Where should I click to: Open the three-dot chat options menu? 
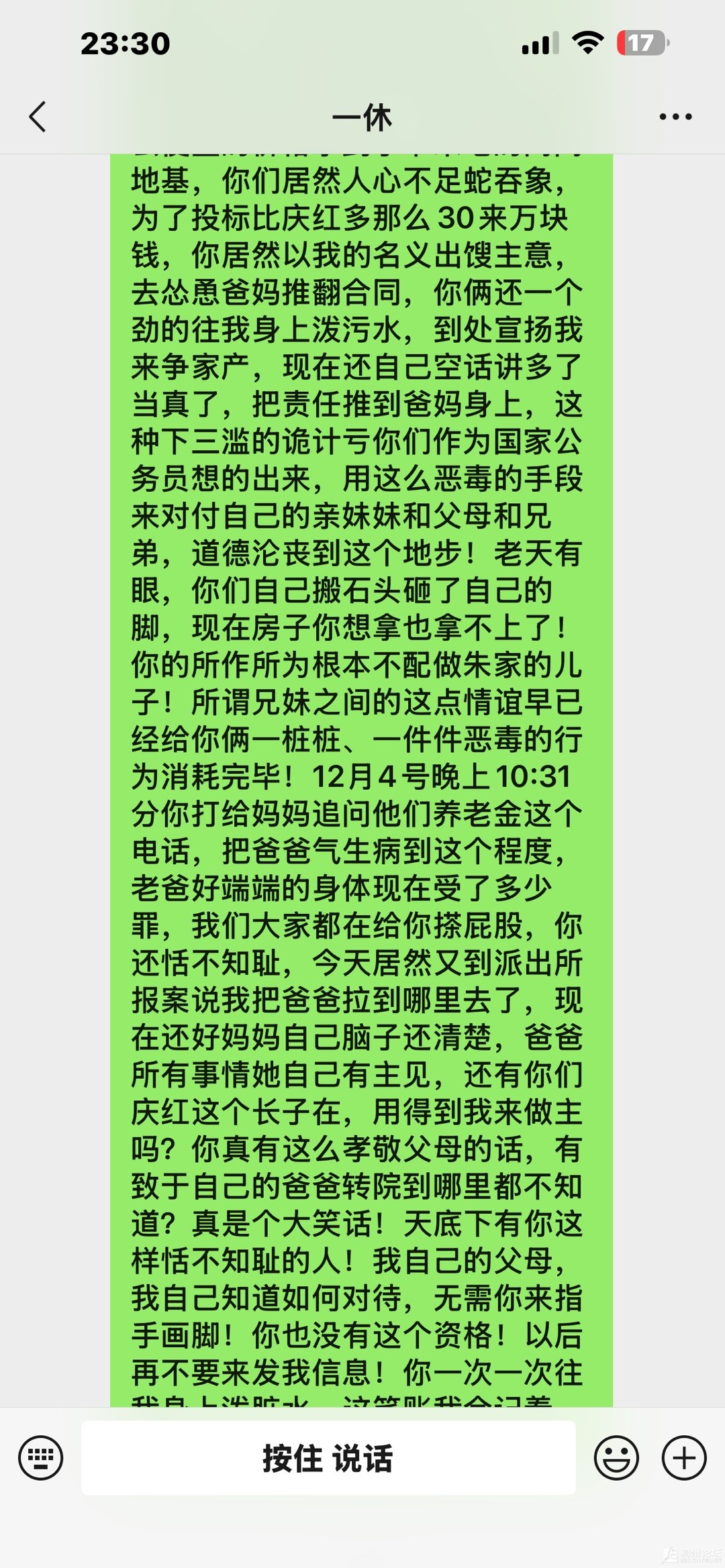(x=675, y=117)
